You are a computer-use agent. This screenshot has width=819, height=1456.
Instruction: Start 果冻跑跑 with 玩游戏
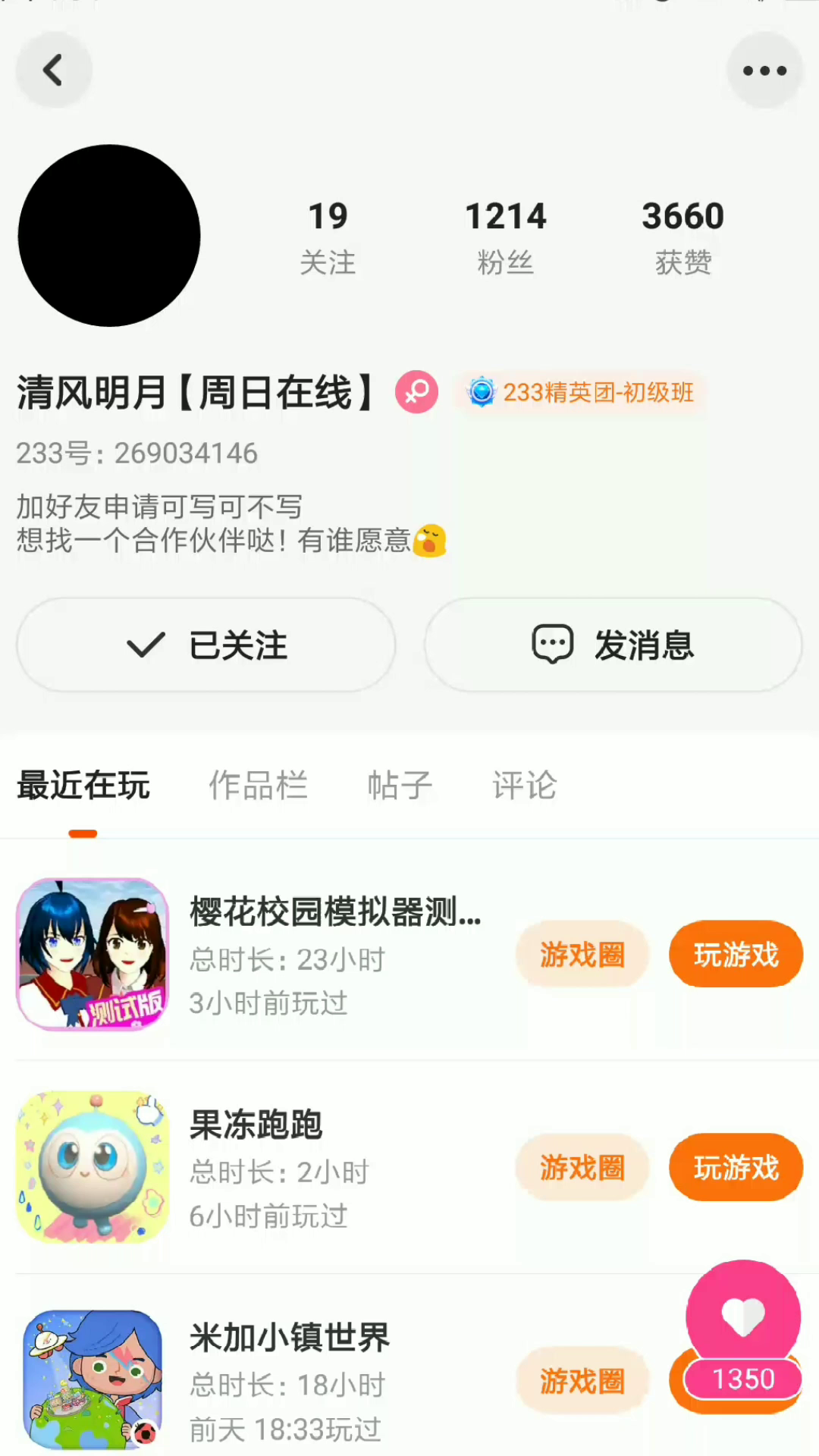click(736, 1168)
